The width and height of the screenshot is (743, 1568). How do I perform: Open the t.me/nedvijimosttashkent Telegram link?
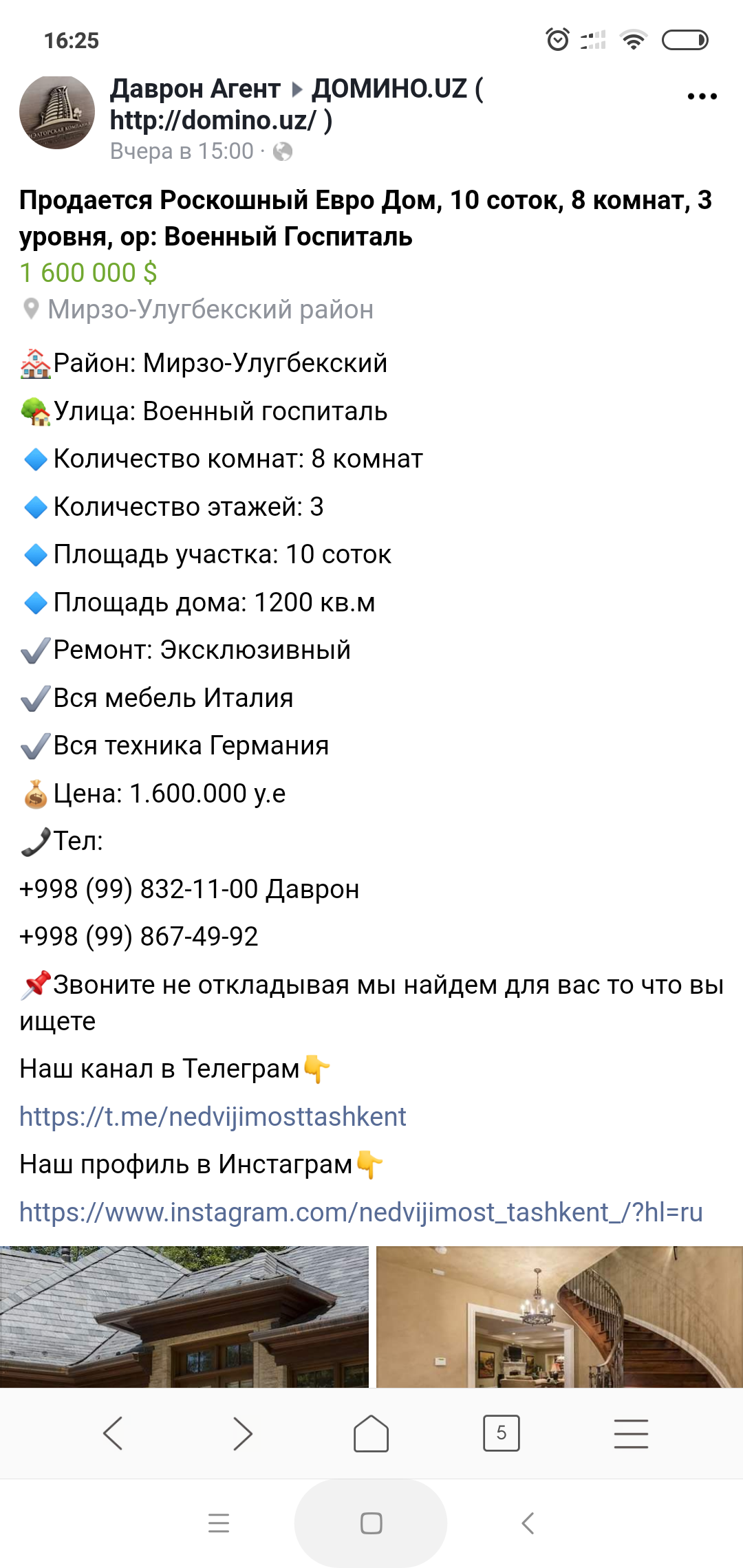[213, 1116]
